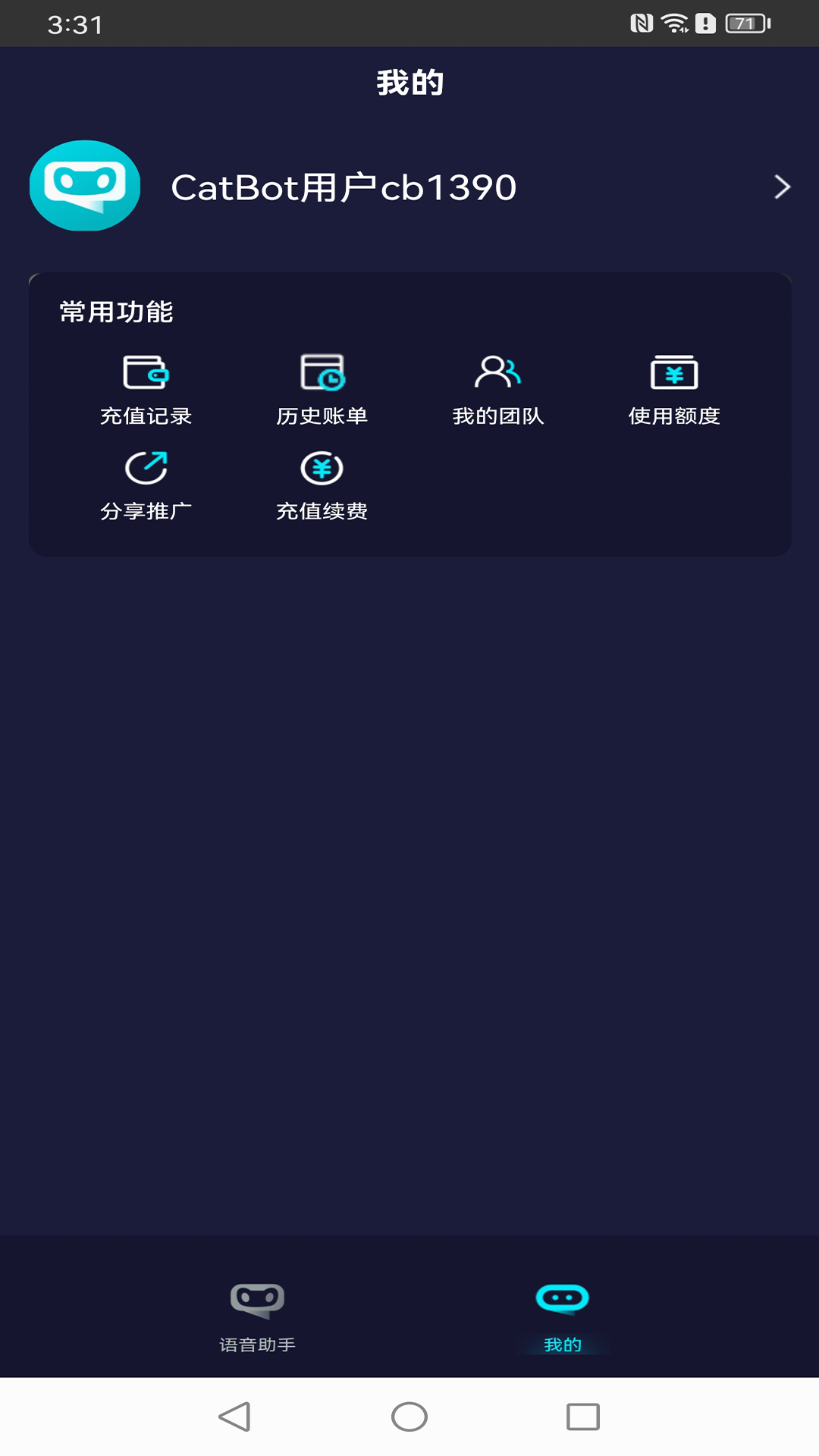Switch to the 语音助手 tab

(257, 1316)
